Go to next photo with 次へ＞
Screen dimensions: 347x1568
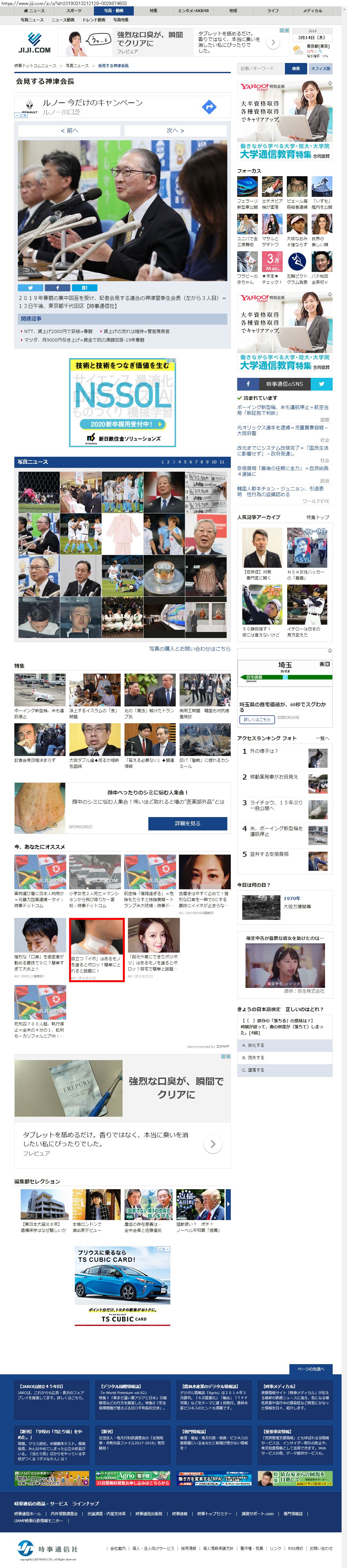coord(175,130)
